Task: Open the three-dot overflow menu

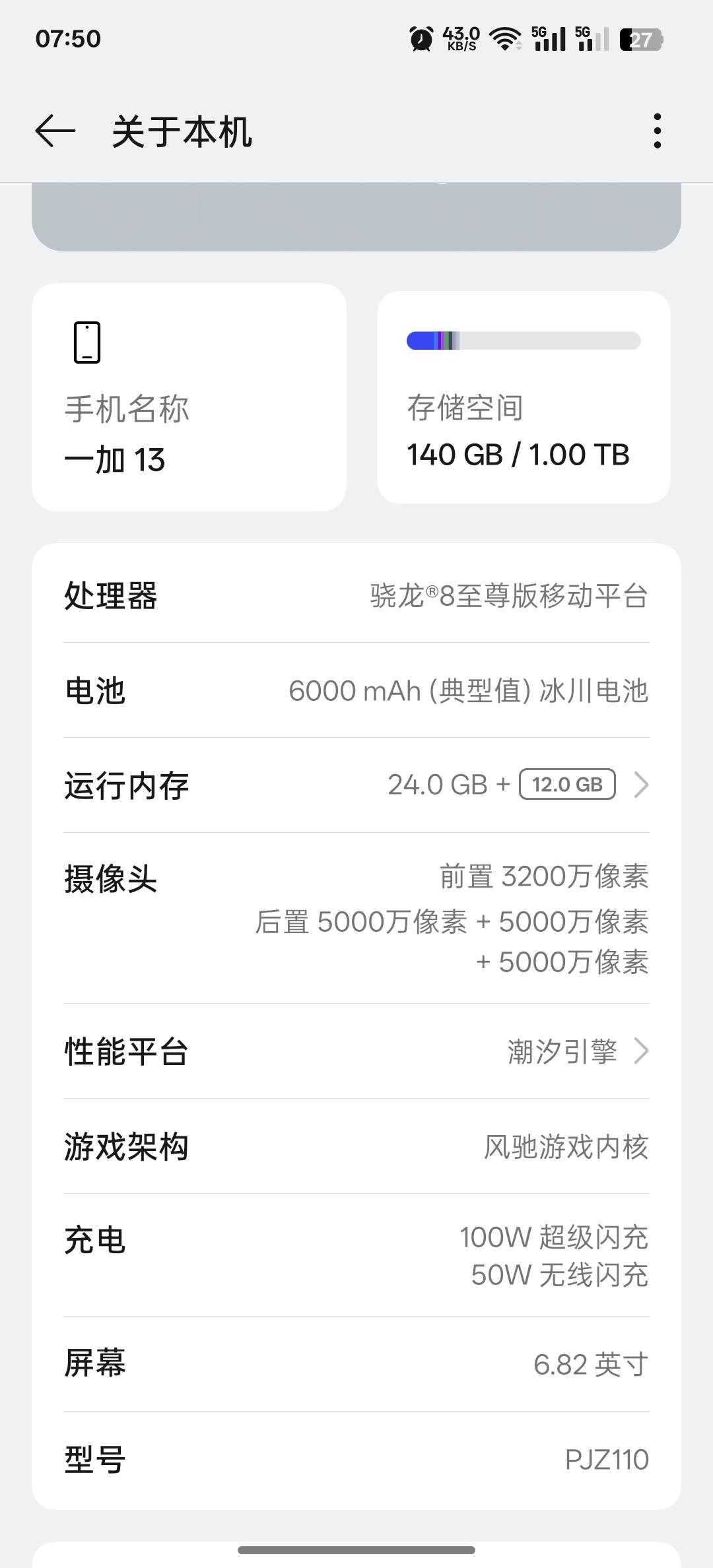Action: (657, 131)
